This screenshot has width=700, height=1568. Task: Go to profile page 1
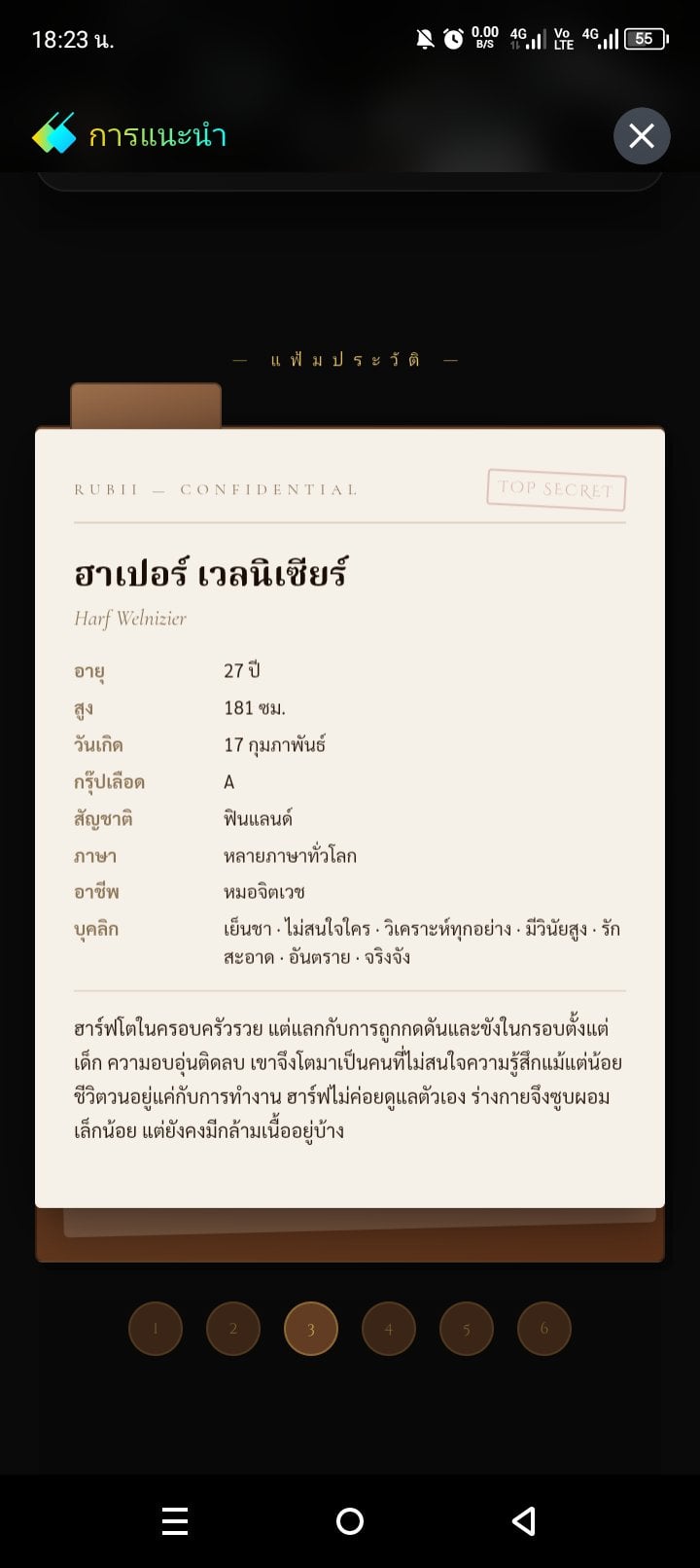156,1329
